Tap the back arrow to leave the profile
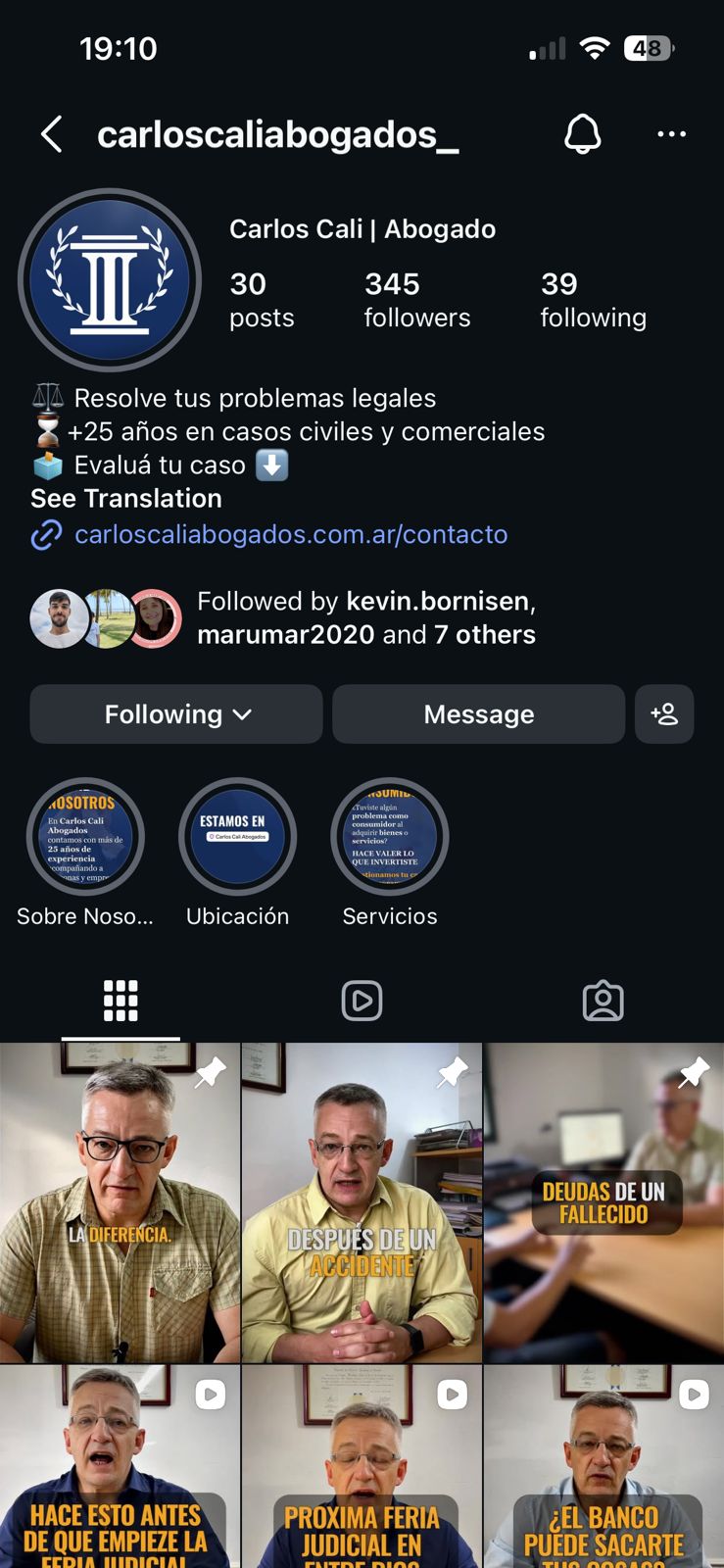Image resolution: width=724 pixels, height=1568 pixels. (x=50, y=134)
